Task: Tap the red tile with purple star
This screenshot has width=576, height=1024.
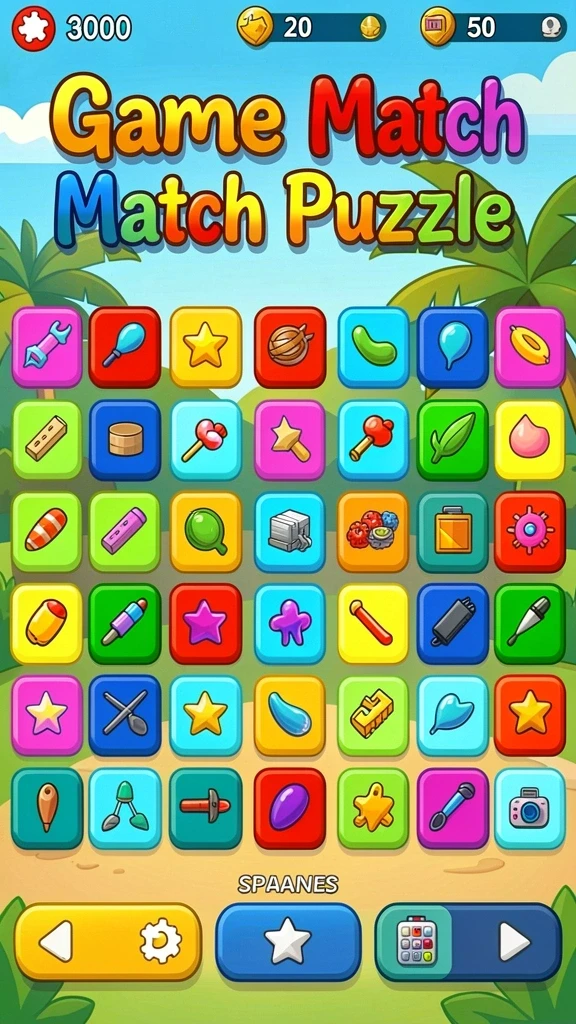Action: [x=206, y=624]
